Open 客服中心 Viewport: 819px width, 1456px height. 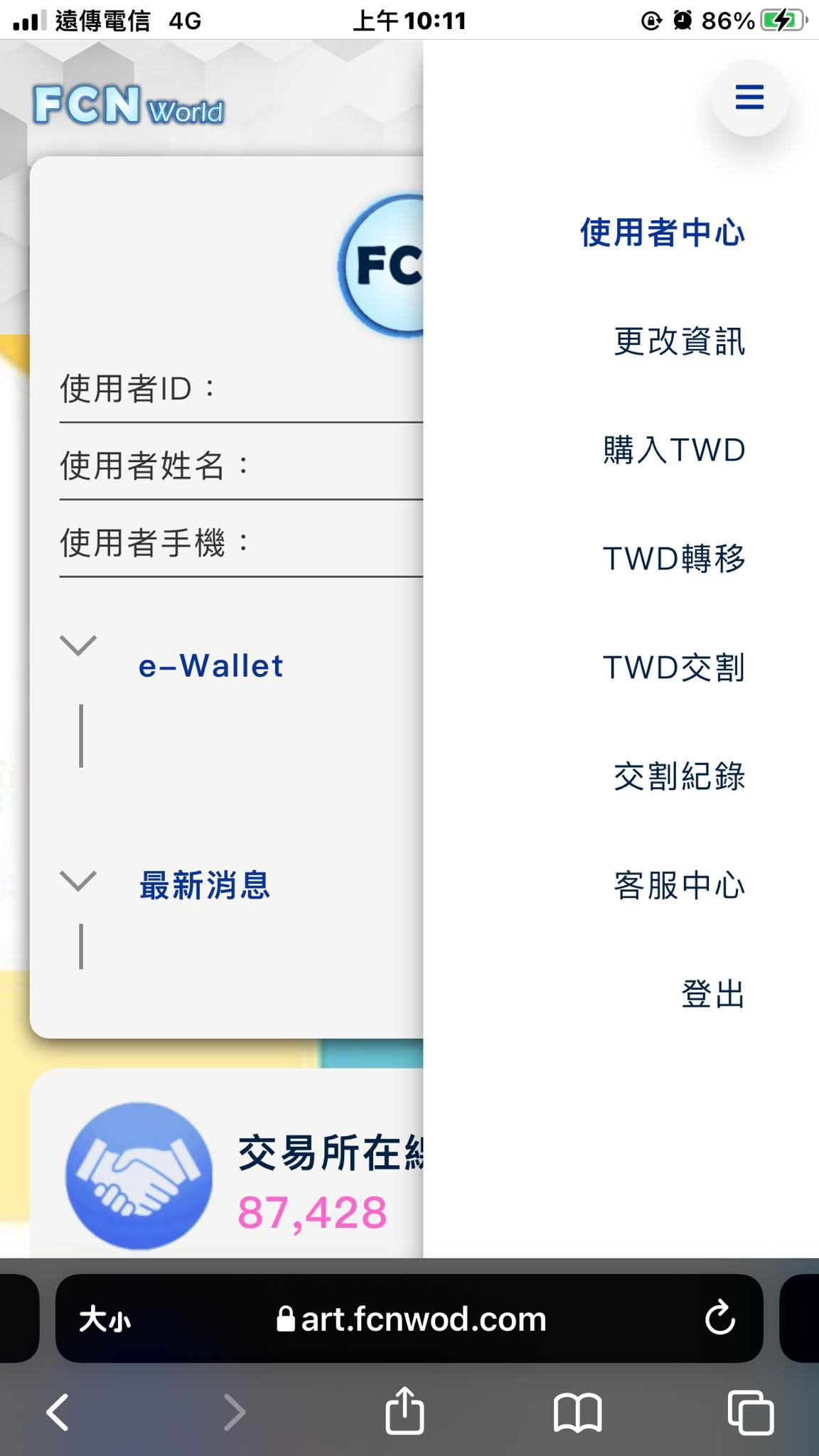pyautogui.click(x=679, y=885)
